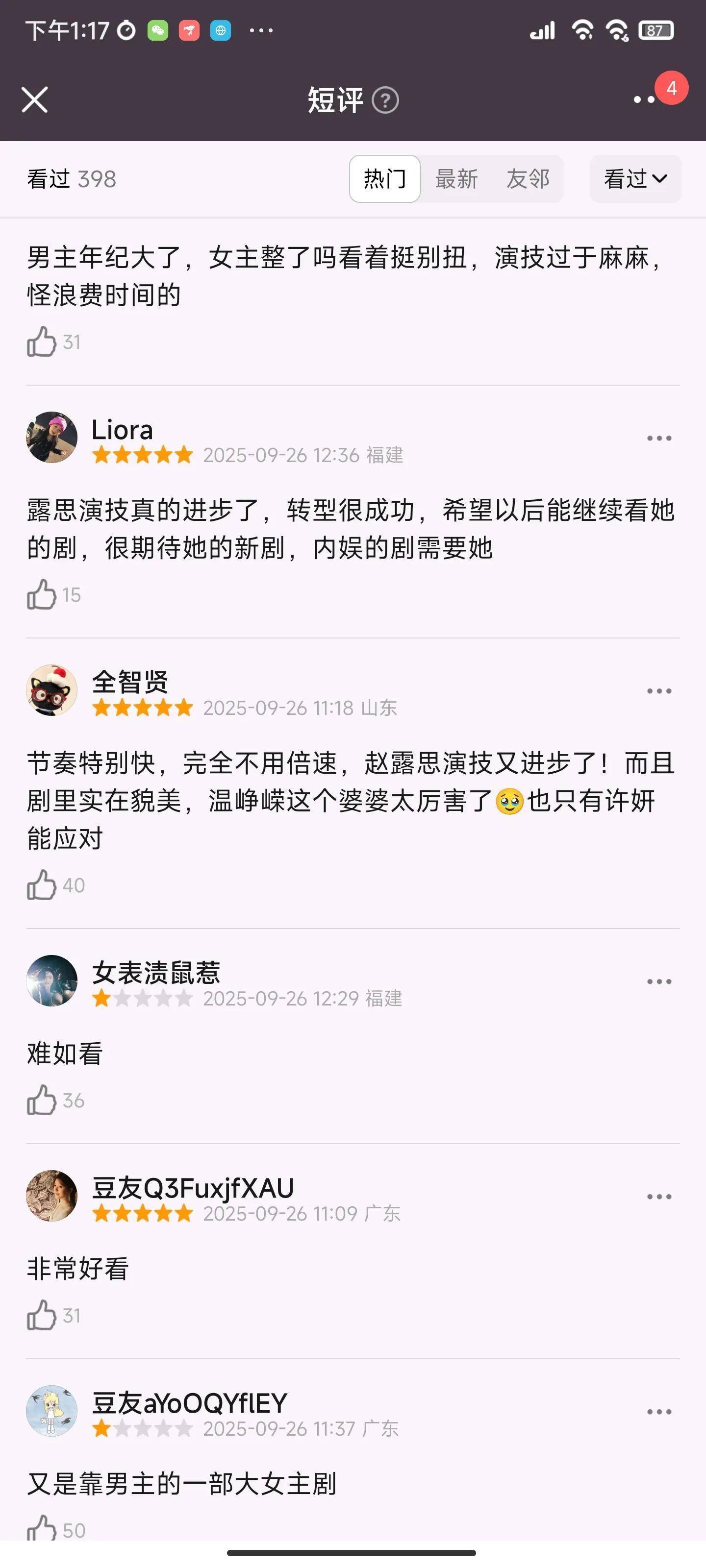Open the help icon next to 短评
This screenshot has width=706, height=1568.
[385, 100]
